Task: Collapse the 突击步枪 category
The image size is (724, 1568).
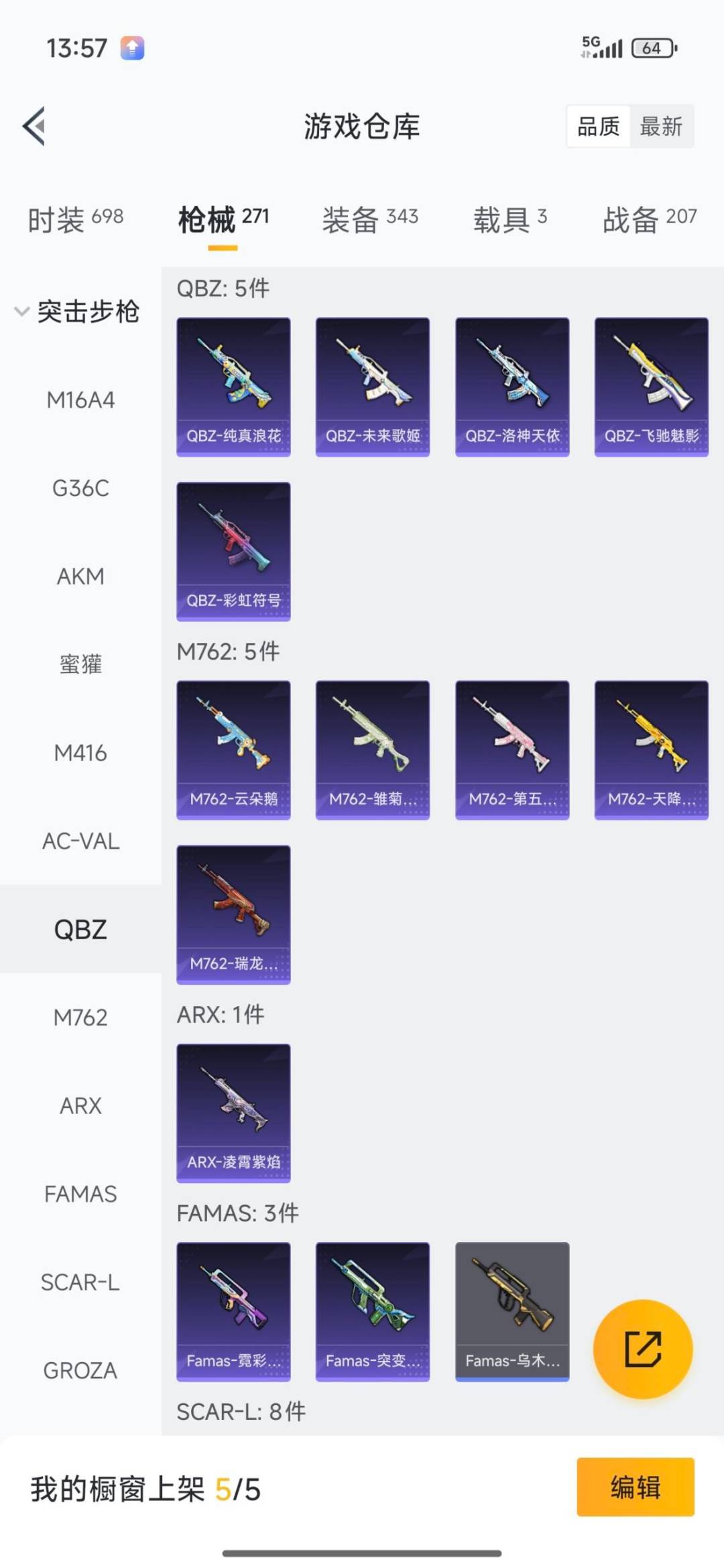Action: pyautogui.click(x=80, y=311)
